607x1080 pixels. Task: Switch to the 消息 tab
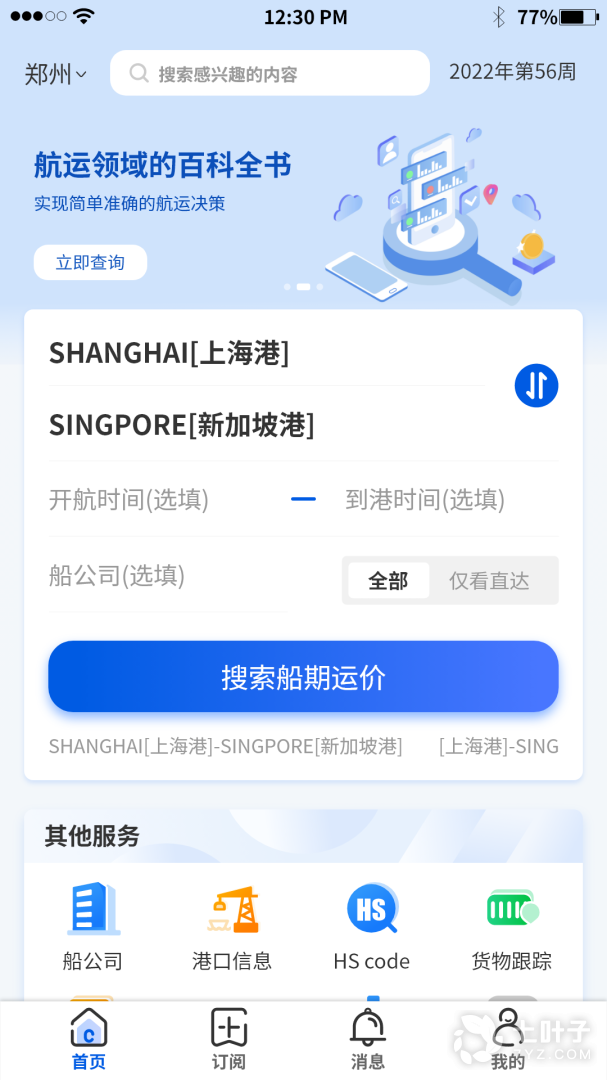click(x=368, y=1040)
